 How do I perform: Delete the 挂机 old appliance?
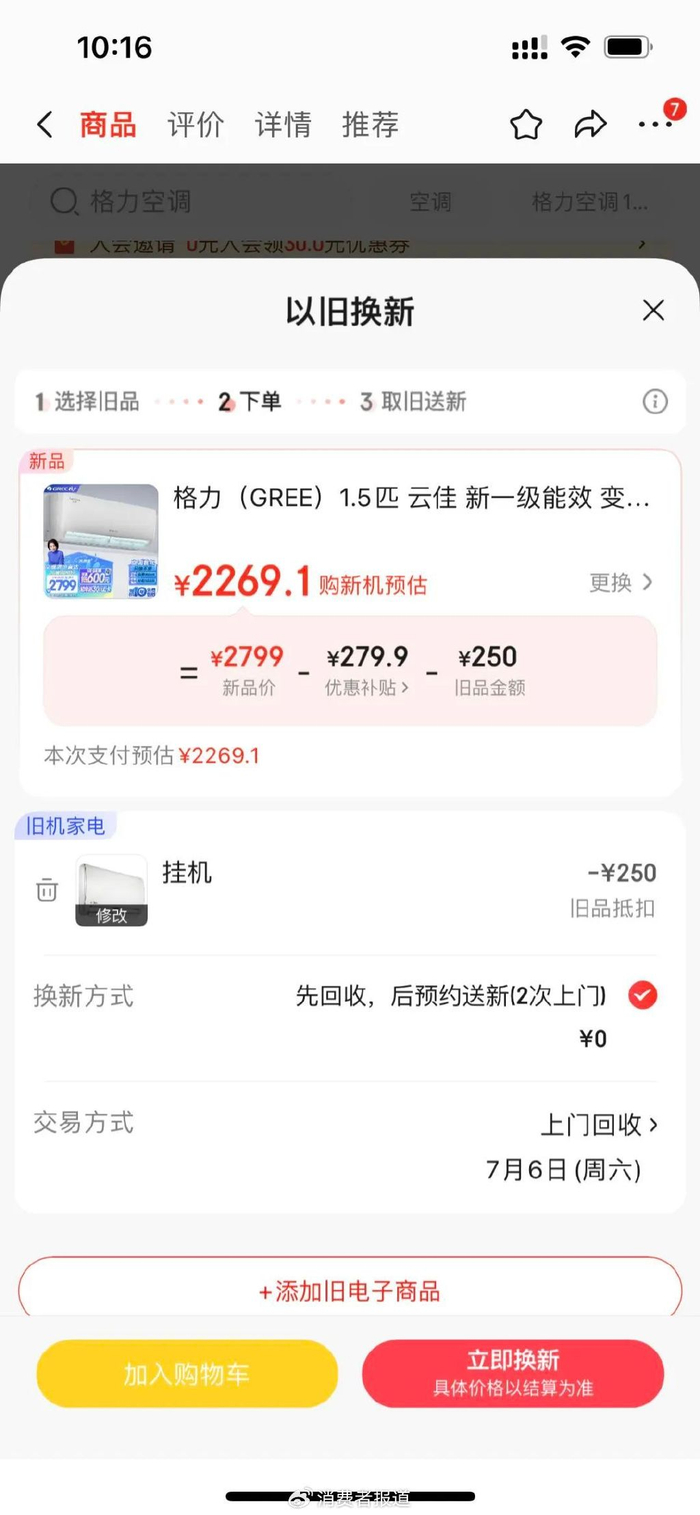point(47,890)
